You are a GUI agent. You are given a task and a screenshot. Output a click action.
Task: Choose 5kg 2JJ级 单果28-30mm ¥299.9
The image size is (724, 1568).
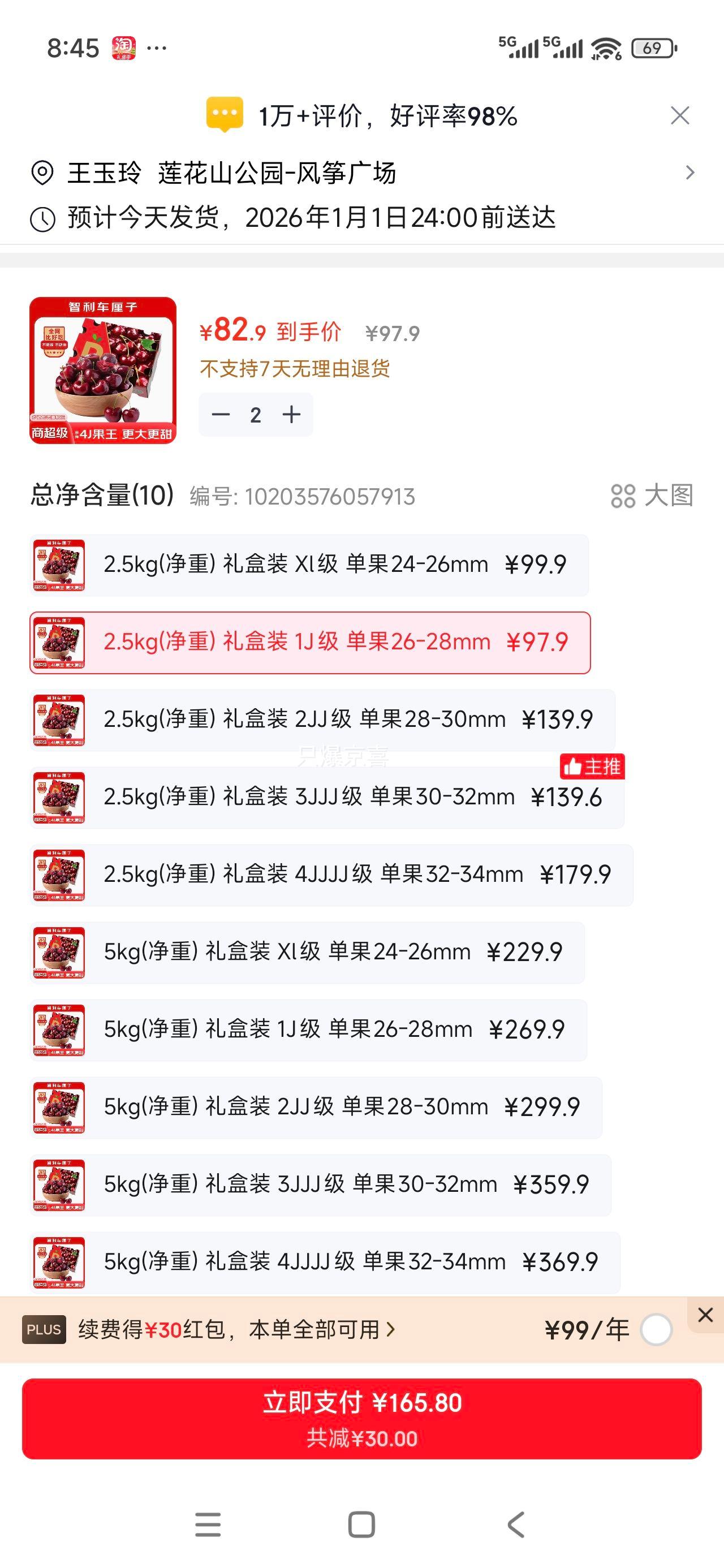316,1107
